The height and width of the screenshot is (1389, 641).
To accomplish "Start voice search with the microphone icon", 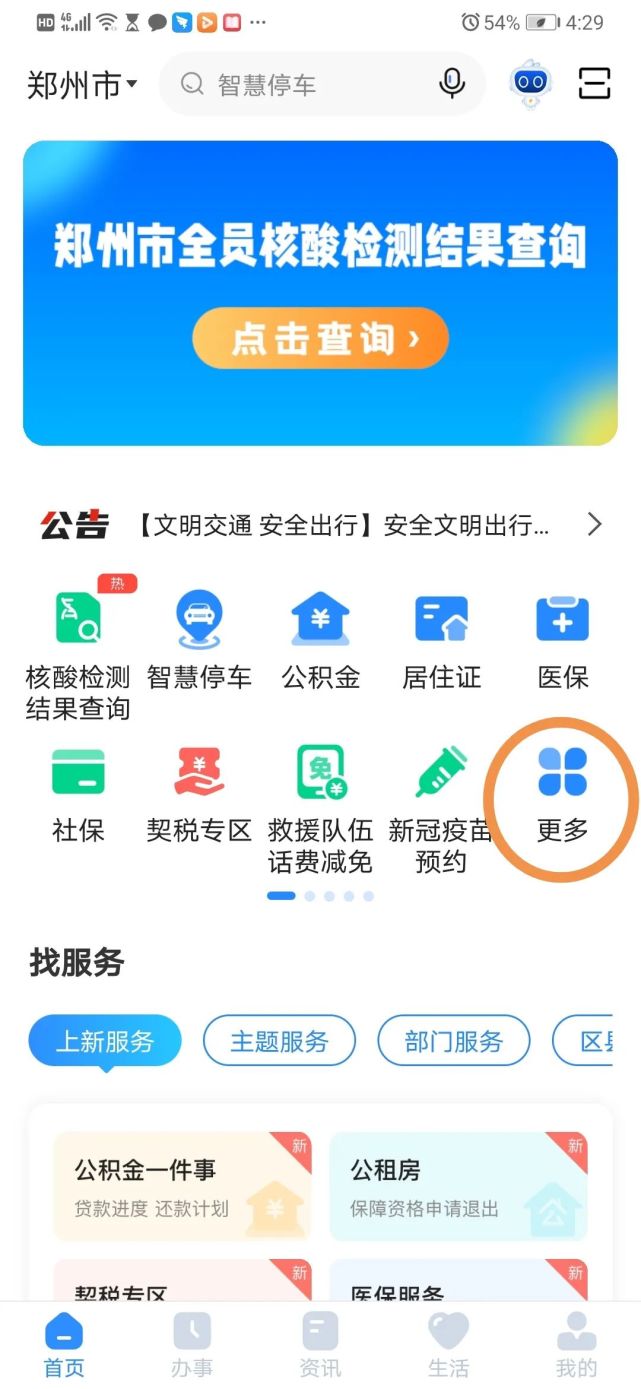I will (452, 84).
